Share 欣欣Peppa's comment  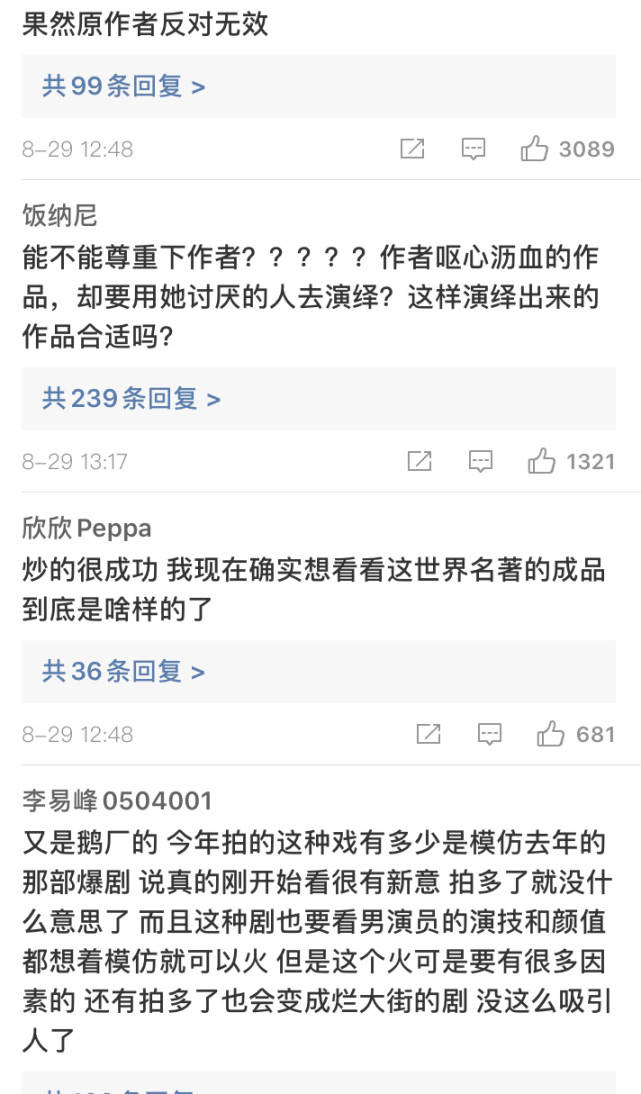coord(428,734)
